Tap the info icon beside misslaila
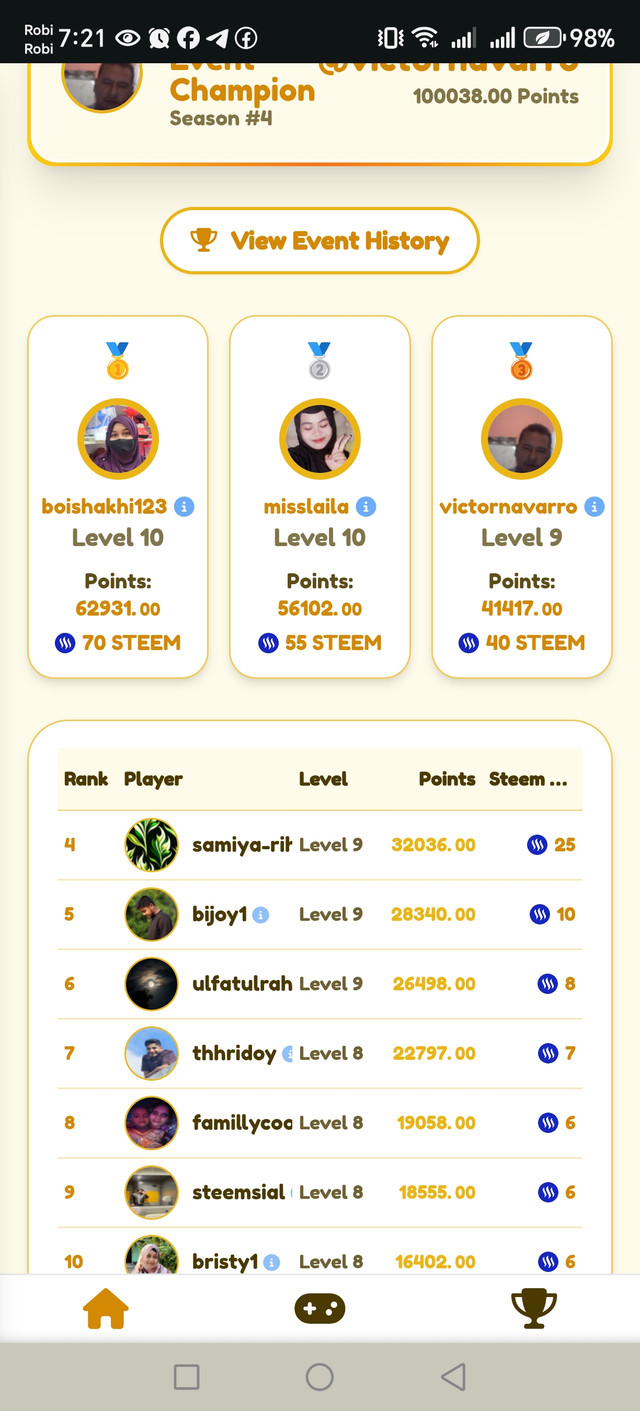 (x=366, y=507)
